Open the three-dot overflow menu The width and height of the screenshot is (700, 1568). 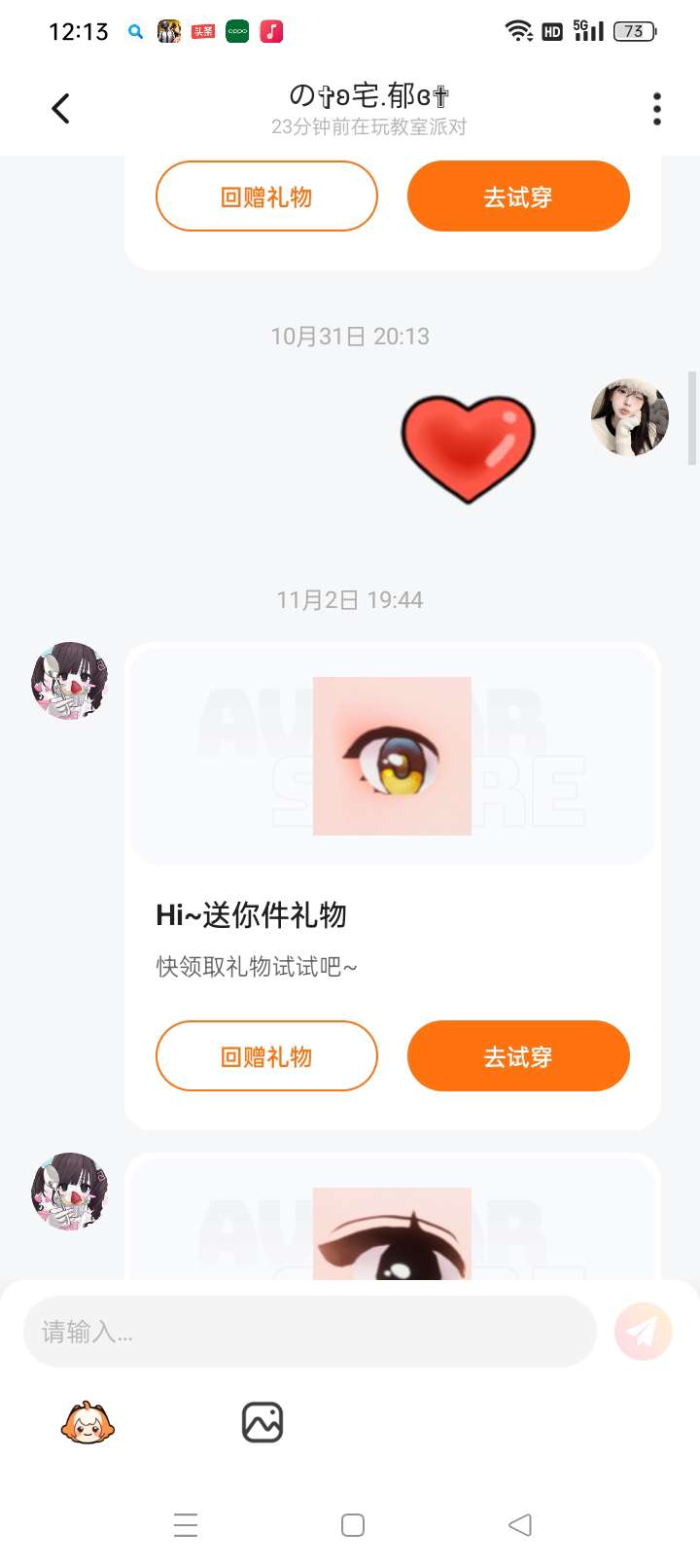pyautogui.click(x=657, y=108)
